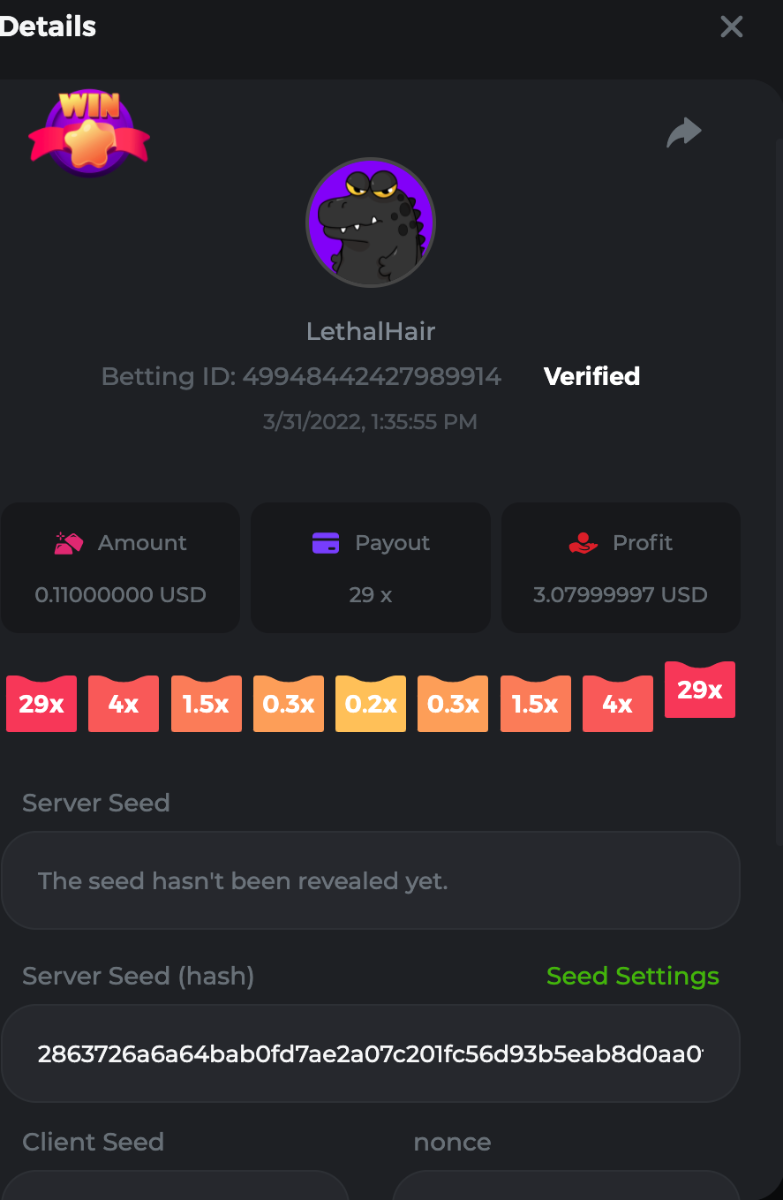The image size is (783, 1200).
Task: Tap the Verified label
Action: [x=591, y=377]
